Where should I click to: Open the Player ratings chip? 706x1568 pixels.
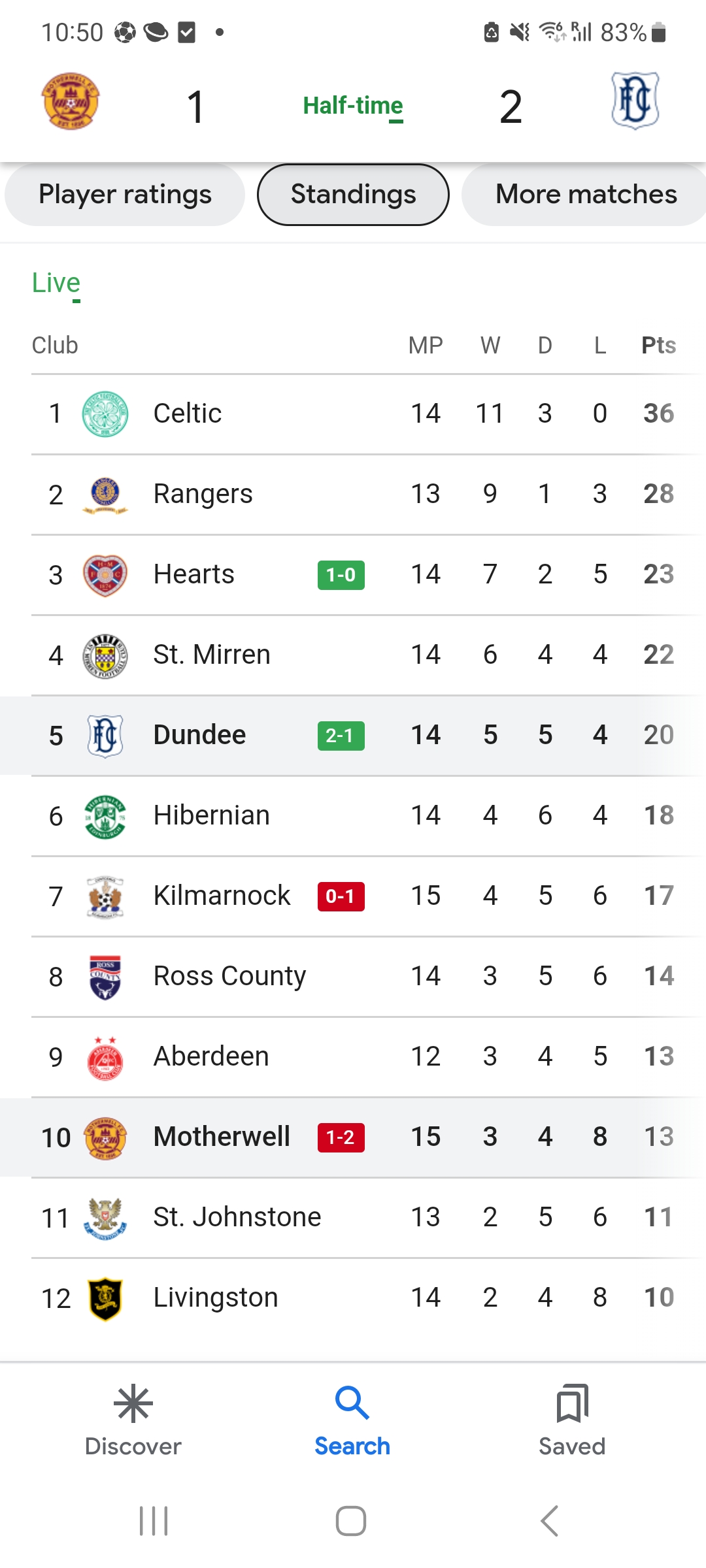125,195
